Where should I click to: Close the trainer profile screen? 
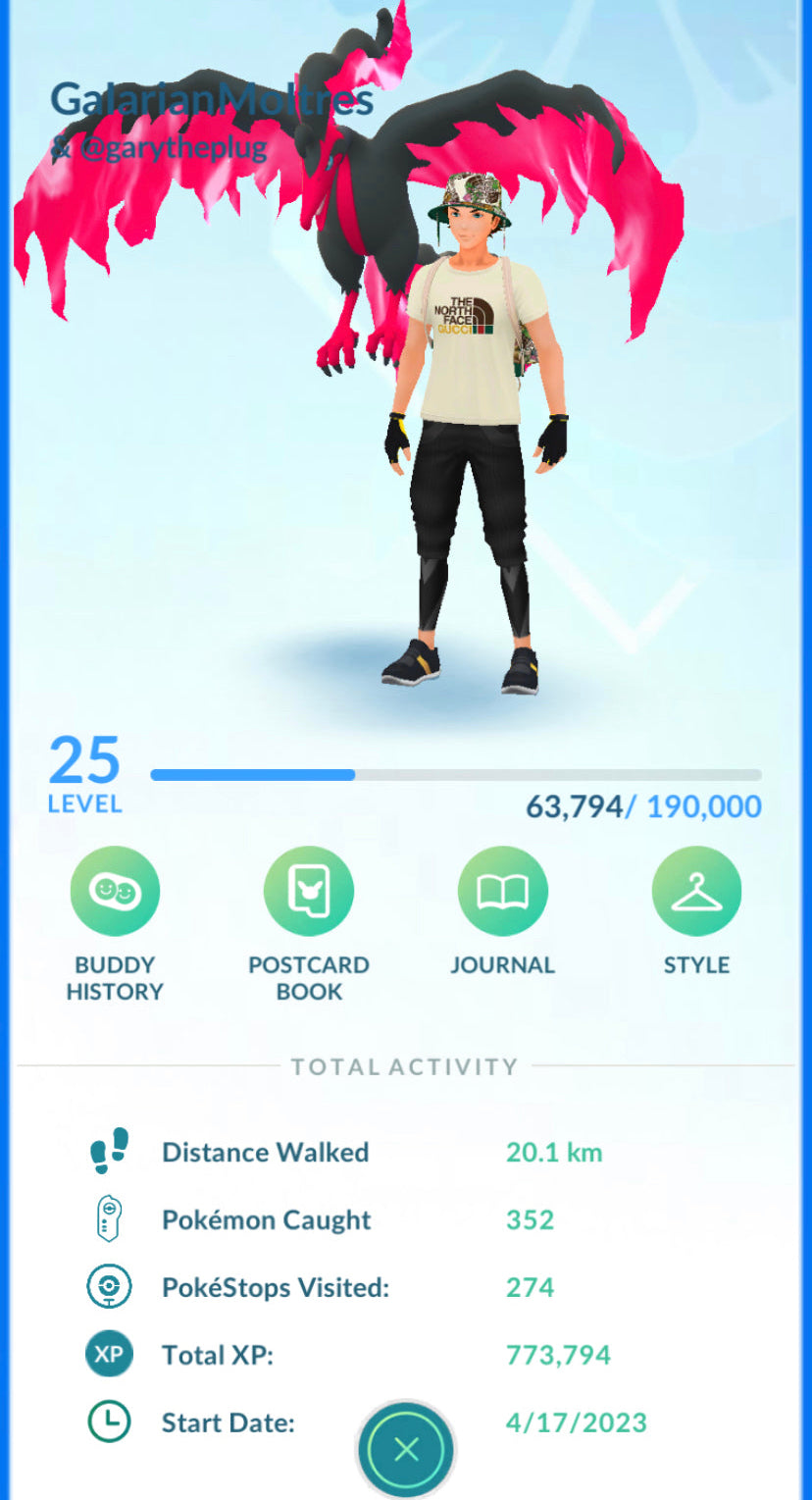(405, 1449)
